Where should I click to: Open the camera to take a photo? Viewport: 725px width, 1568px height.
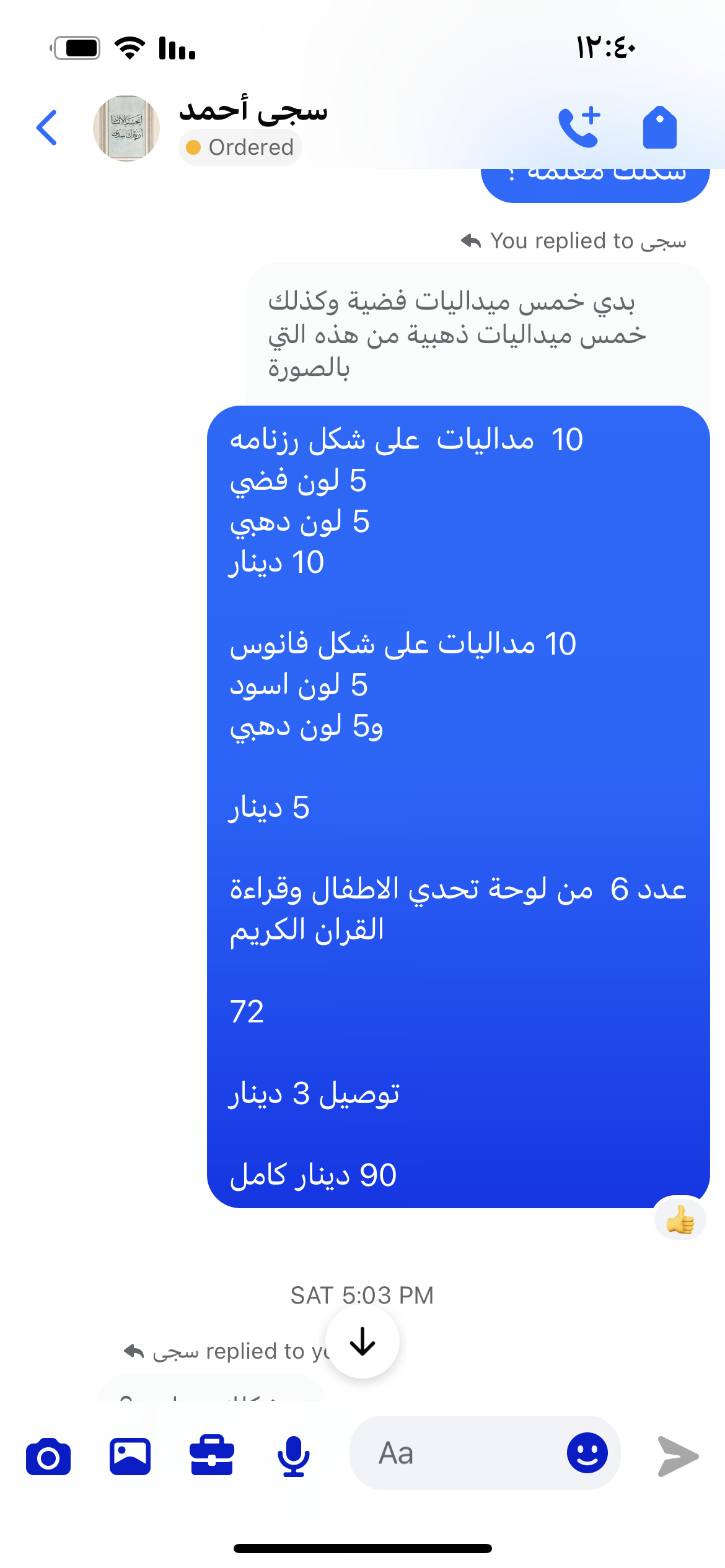[x=48, y=1457]
